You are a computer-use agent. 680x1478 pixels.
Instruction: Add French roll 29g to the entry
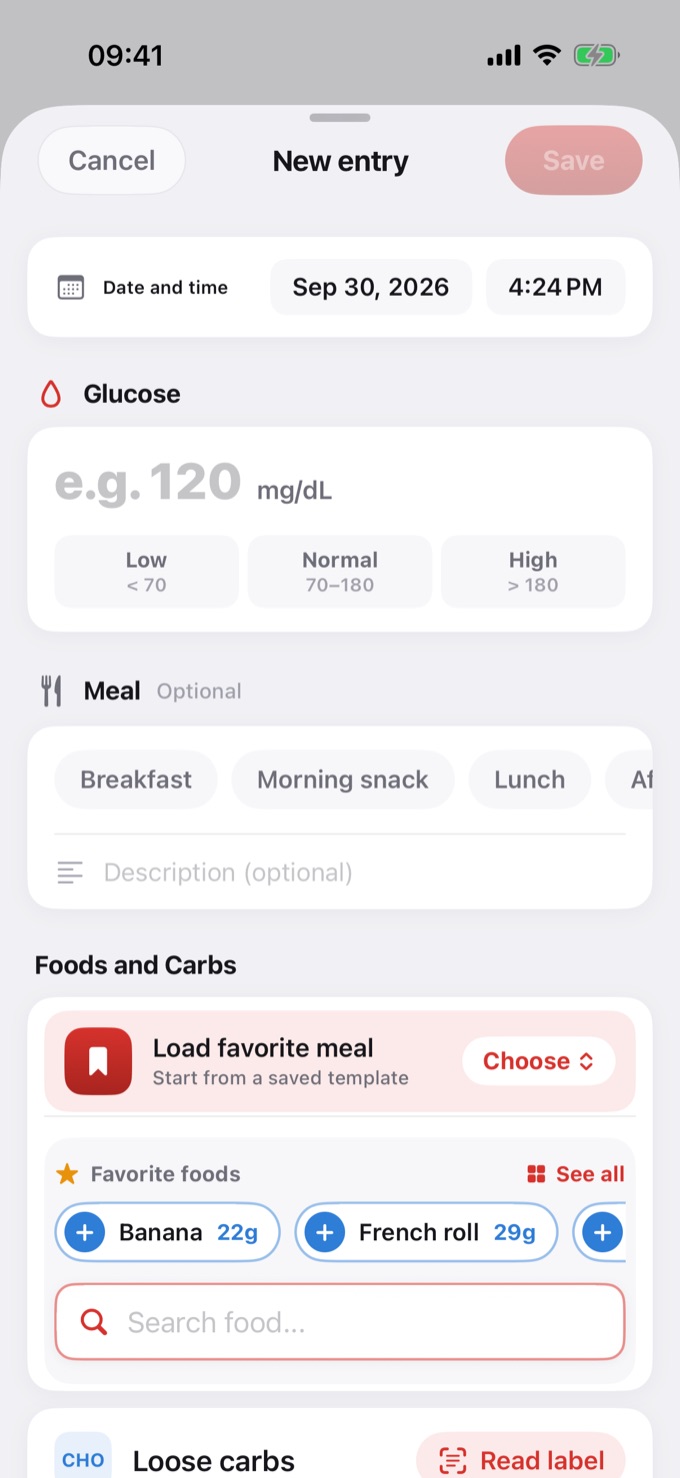[x=426, y=1233]
